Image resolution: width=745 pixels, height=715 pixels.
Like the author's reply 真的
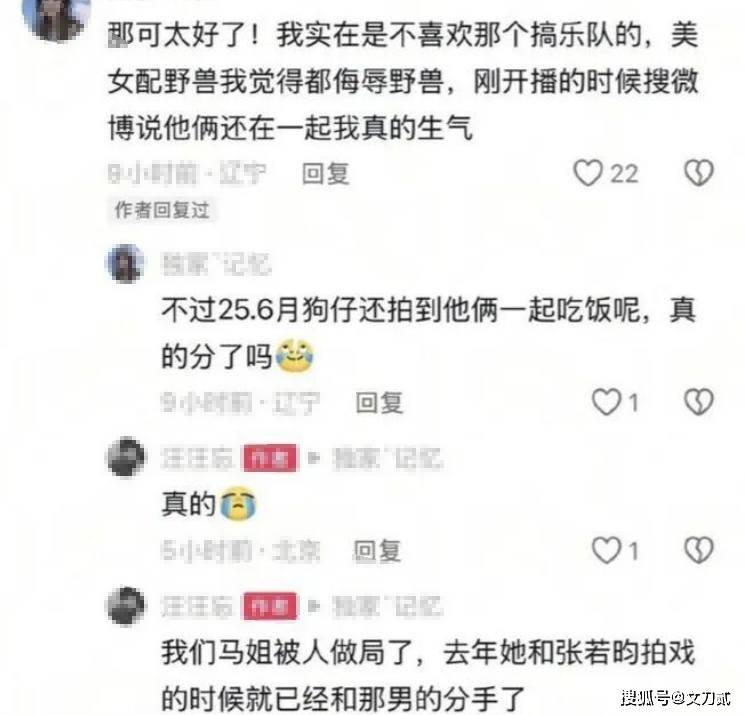[x=607, y=549]
